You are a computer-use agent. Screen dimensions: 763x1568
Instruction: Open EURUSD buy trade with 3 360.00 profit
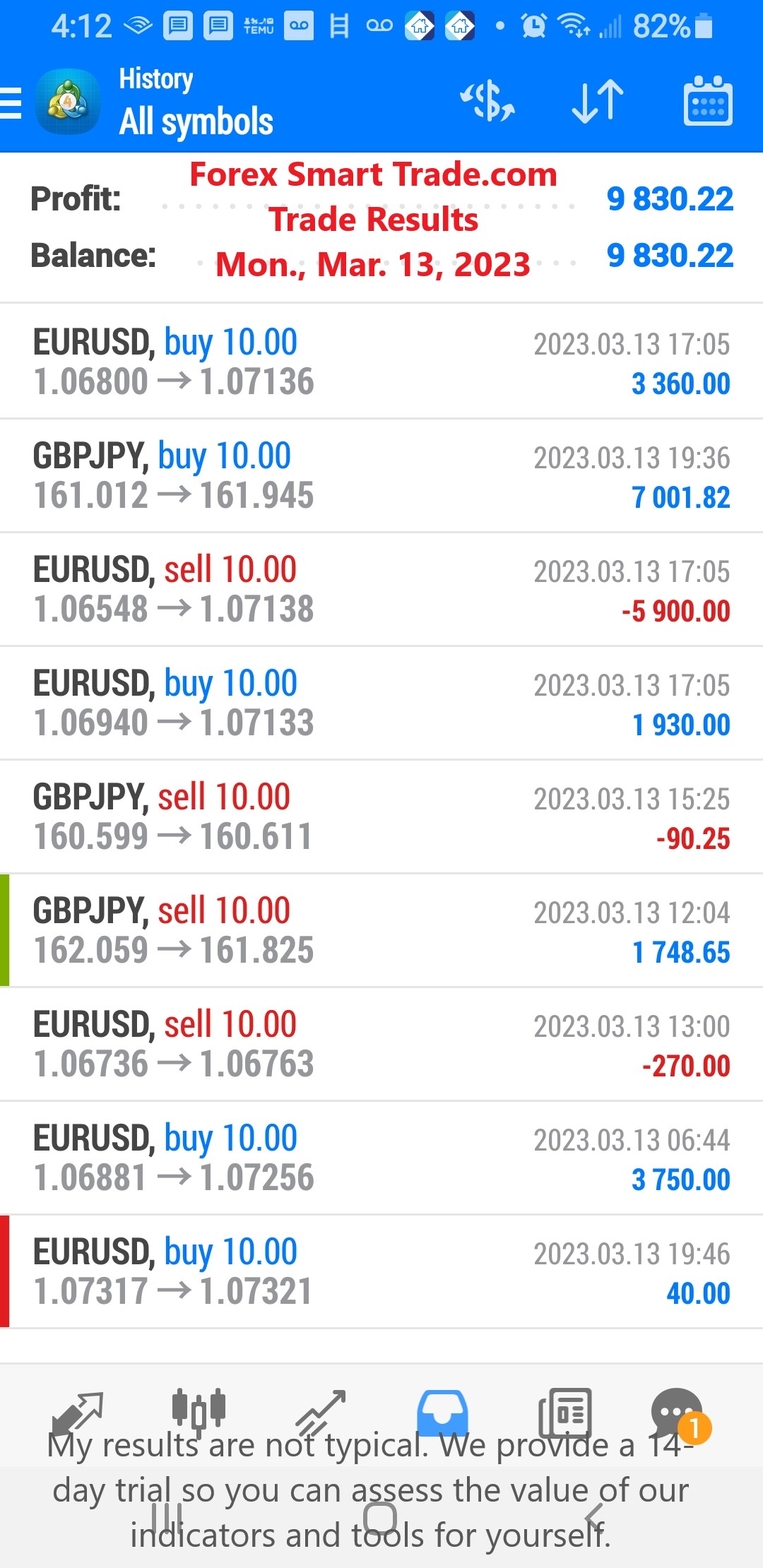pos(381,362)
